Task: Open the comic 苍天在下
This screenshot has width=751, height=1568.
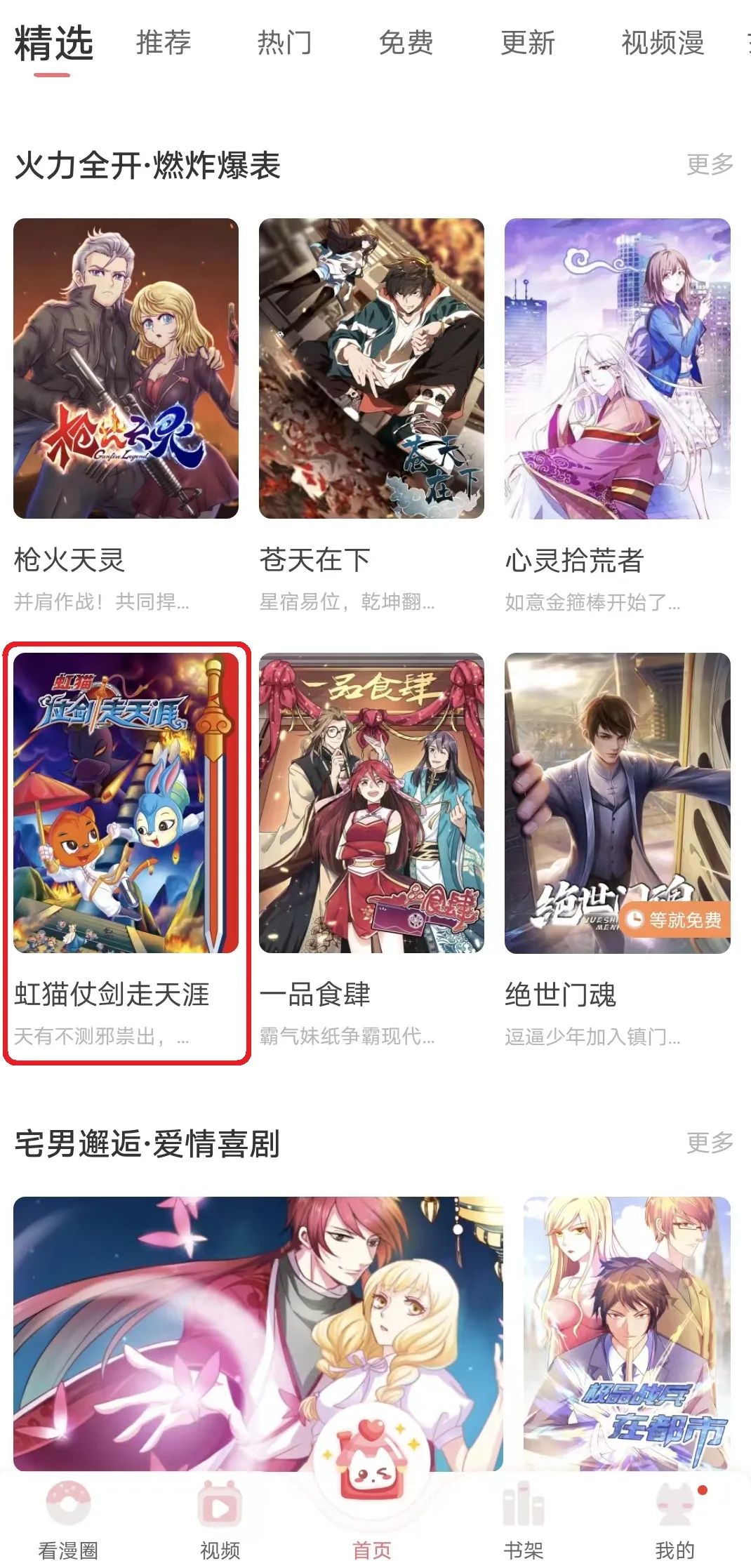Action: 371,368
